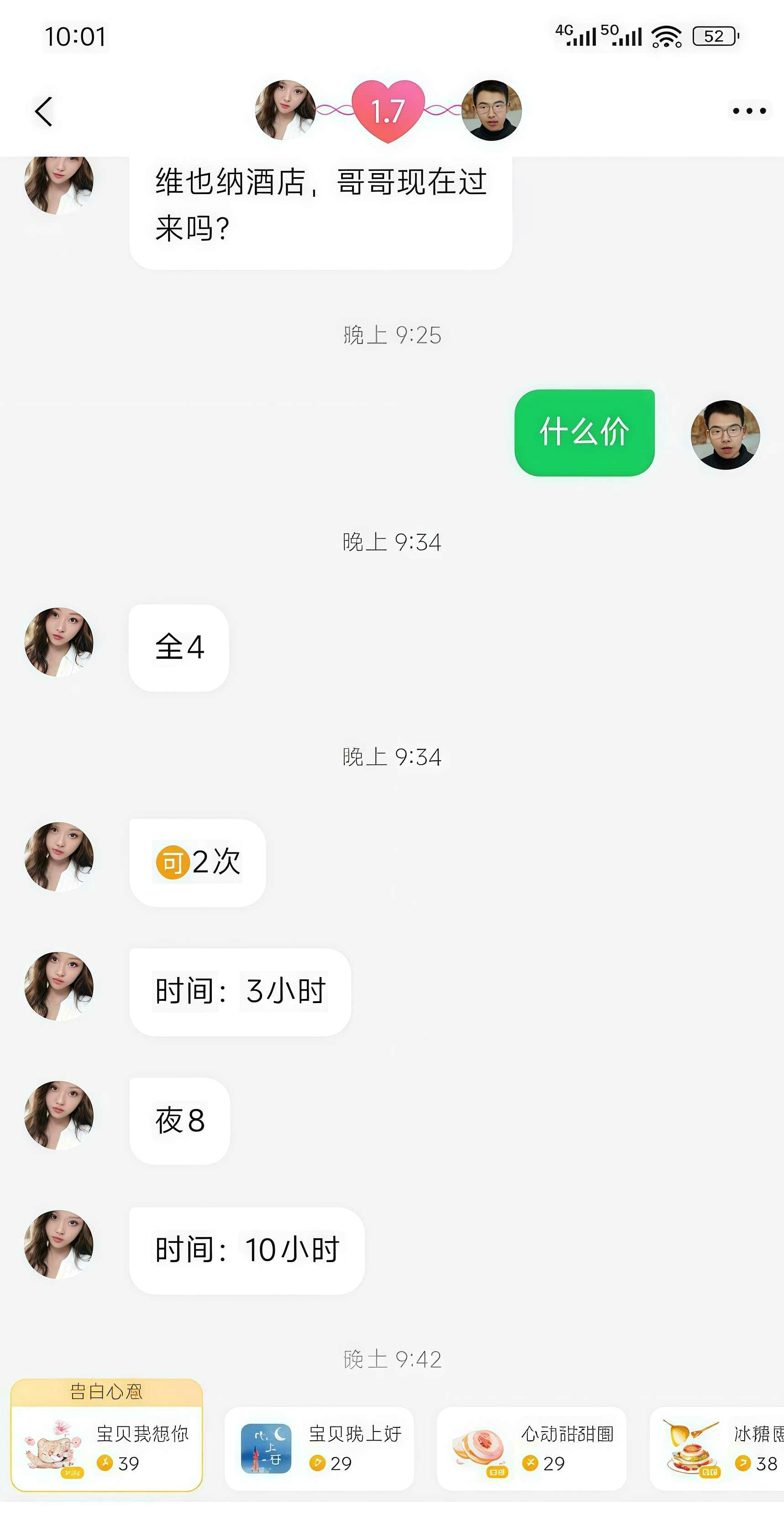Choose the 心动甜甜圈 gift for 29 coins
This screenshot has width=784, height=1516.
[531, 1449]
